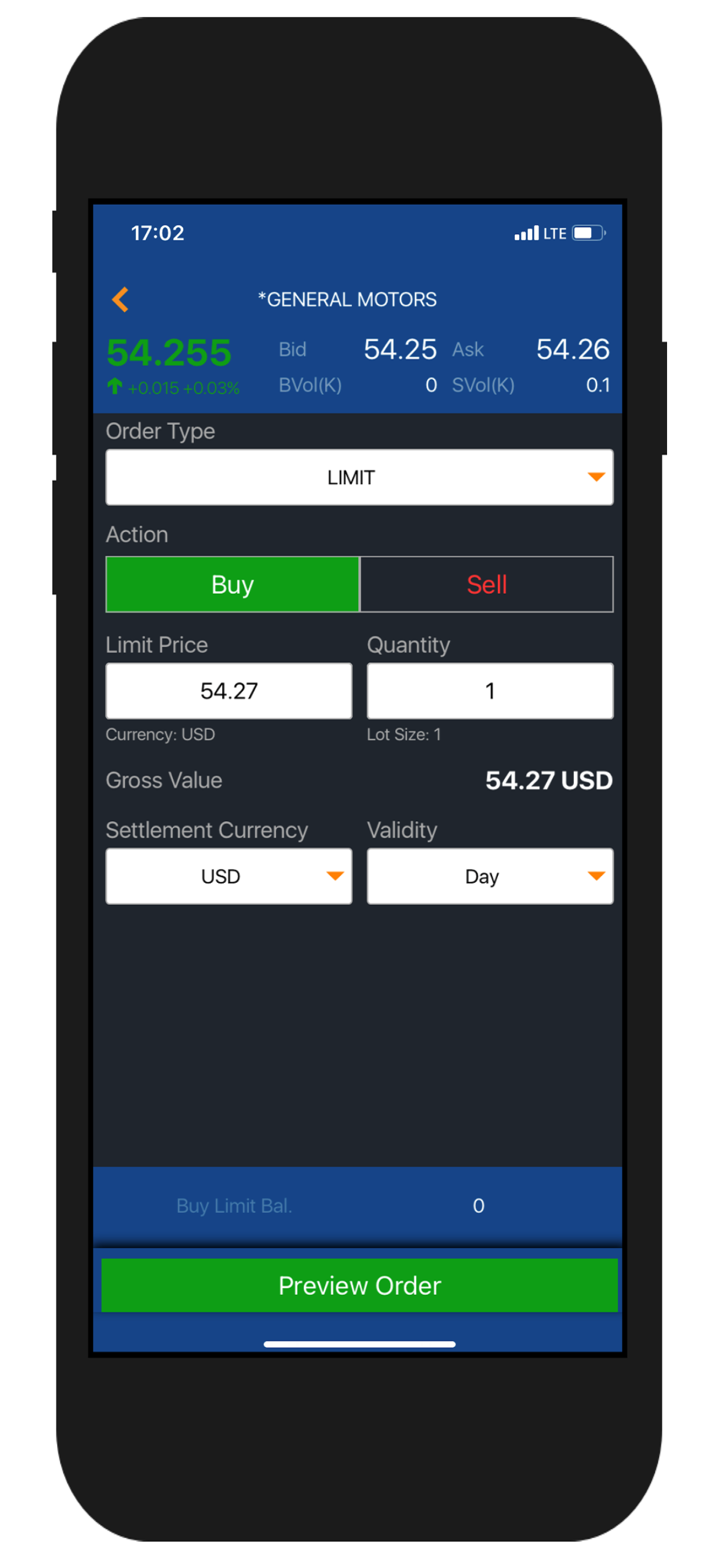This screenshot has height=1558, width=720.
Task: Edit the Limit Price field
Action: pos(229,691)
